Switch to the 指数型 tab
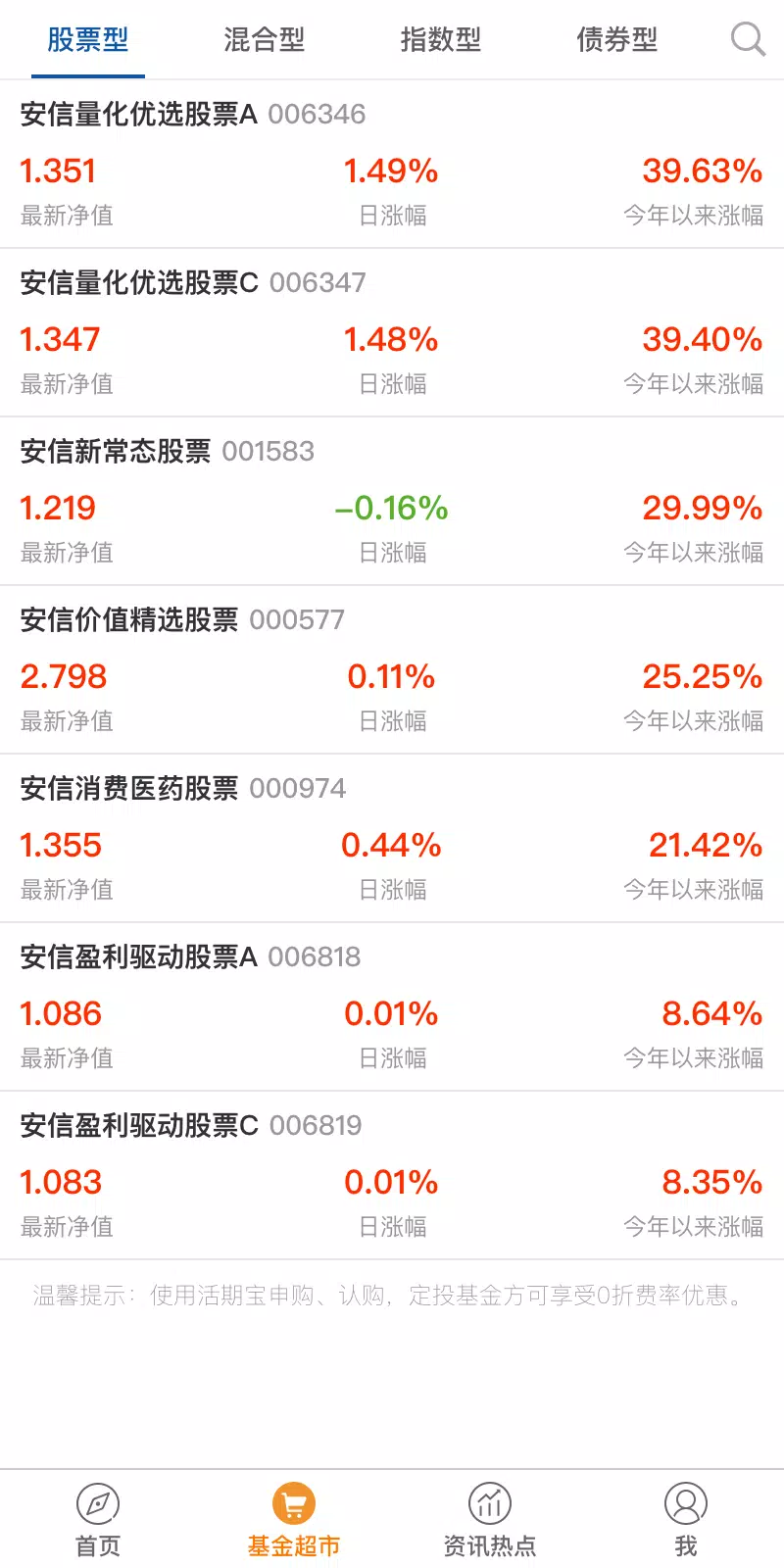 point(441,39)
